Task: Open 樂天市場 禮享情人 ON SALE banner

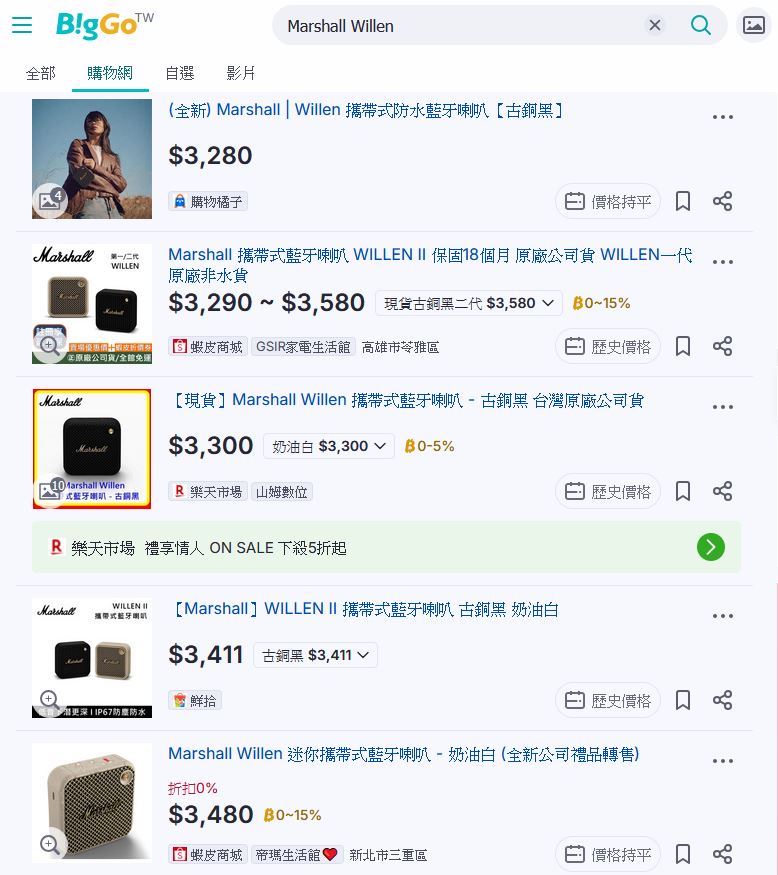Action: point(386,547)
